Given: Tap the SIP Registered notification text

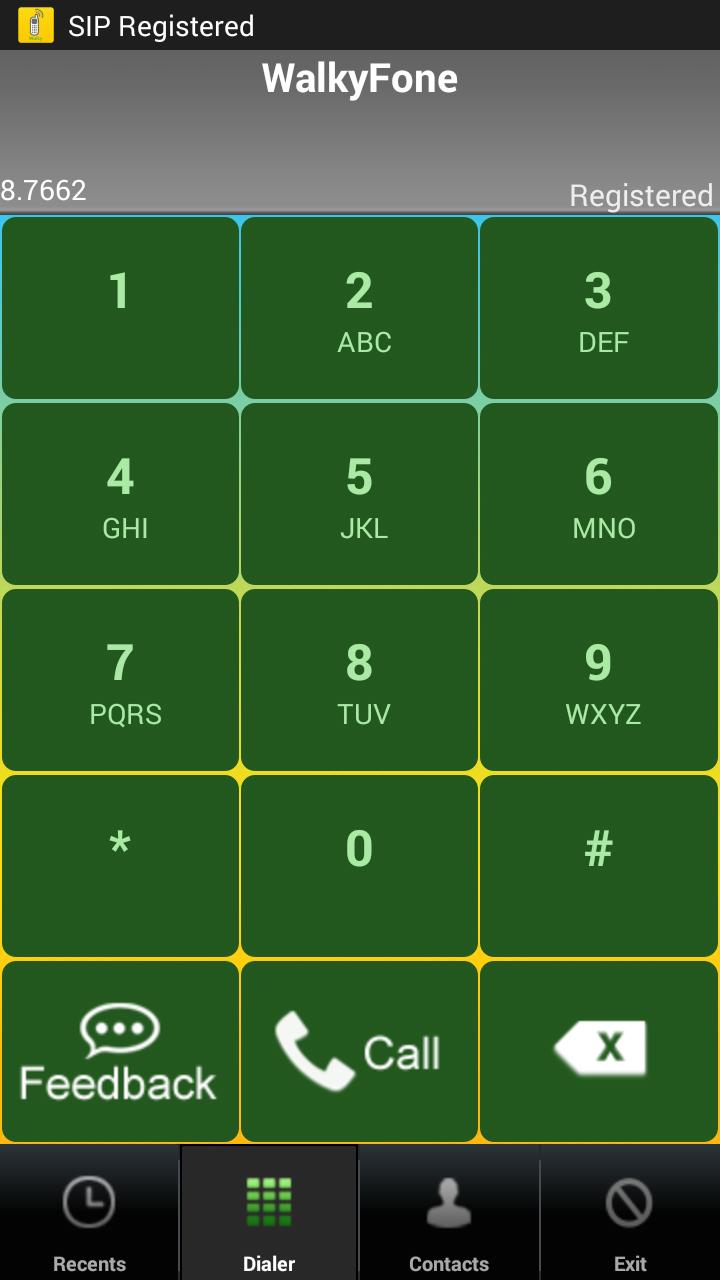Looking at the screenshot, I should click(x=160, y=25).
